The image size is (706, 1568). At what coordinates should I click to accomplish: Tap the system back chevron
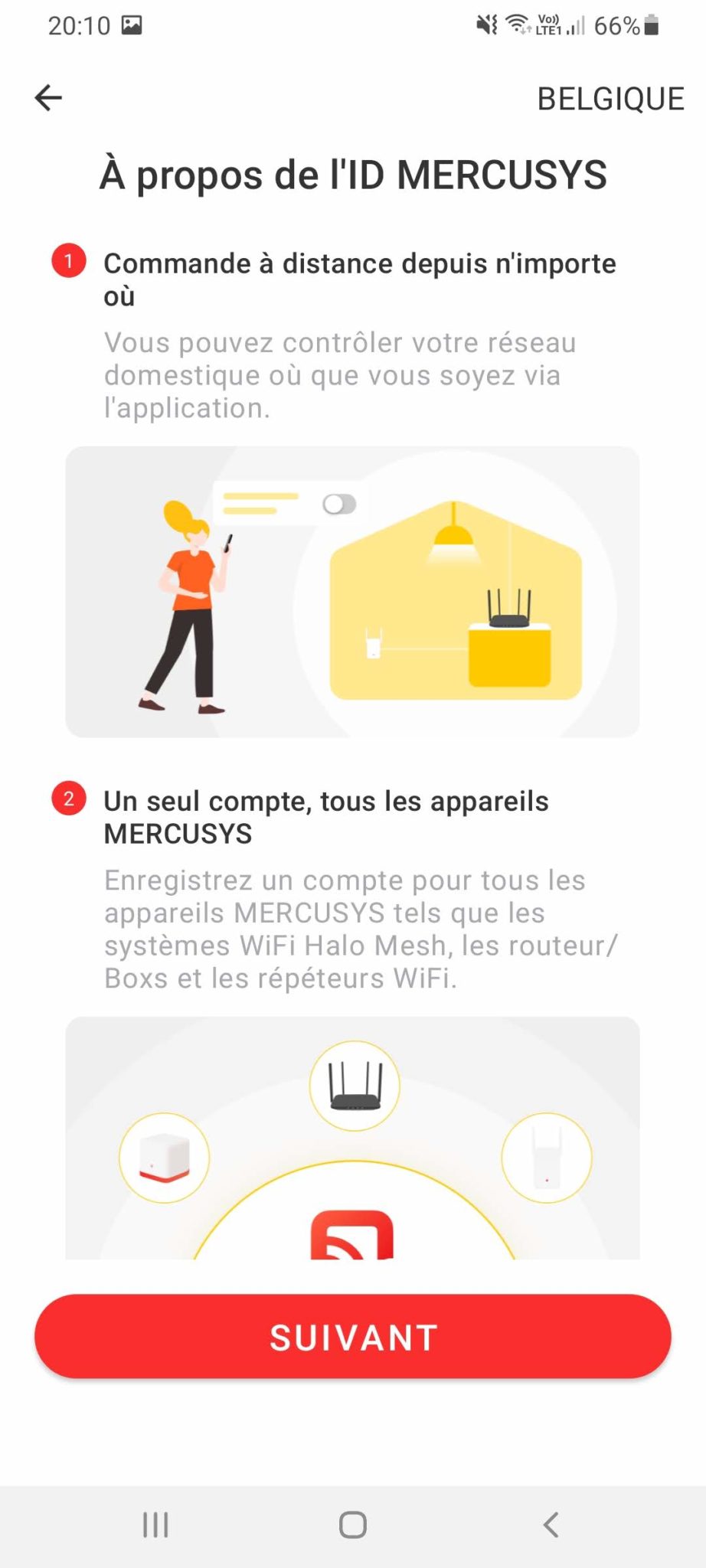pyautogui.click(x=551, y=1524)
